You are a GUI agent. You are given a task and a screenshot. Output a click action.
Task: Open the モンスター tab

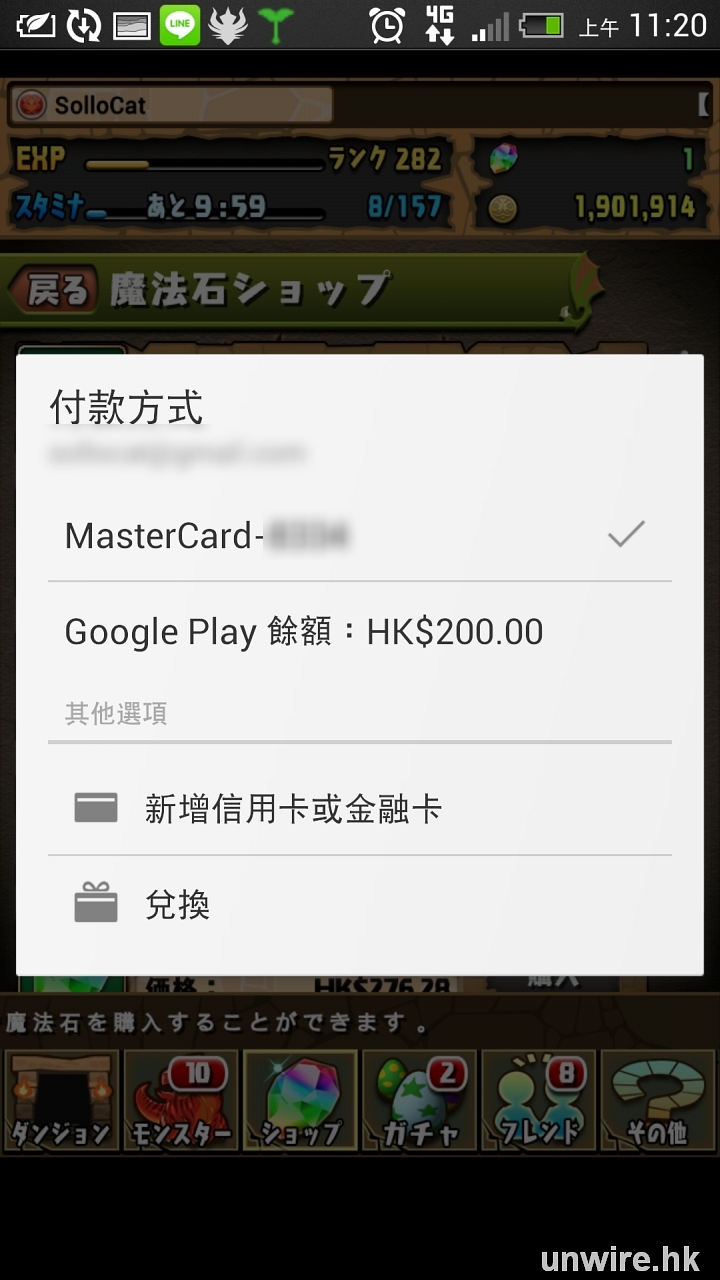tap(180, 1100)
